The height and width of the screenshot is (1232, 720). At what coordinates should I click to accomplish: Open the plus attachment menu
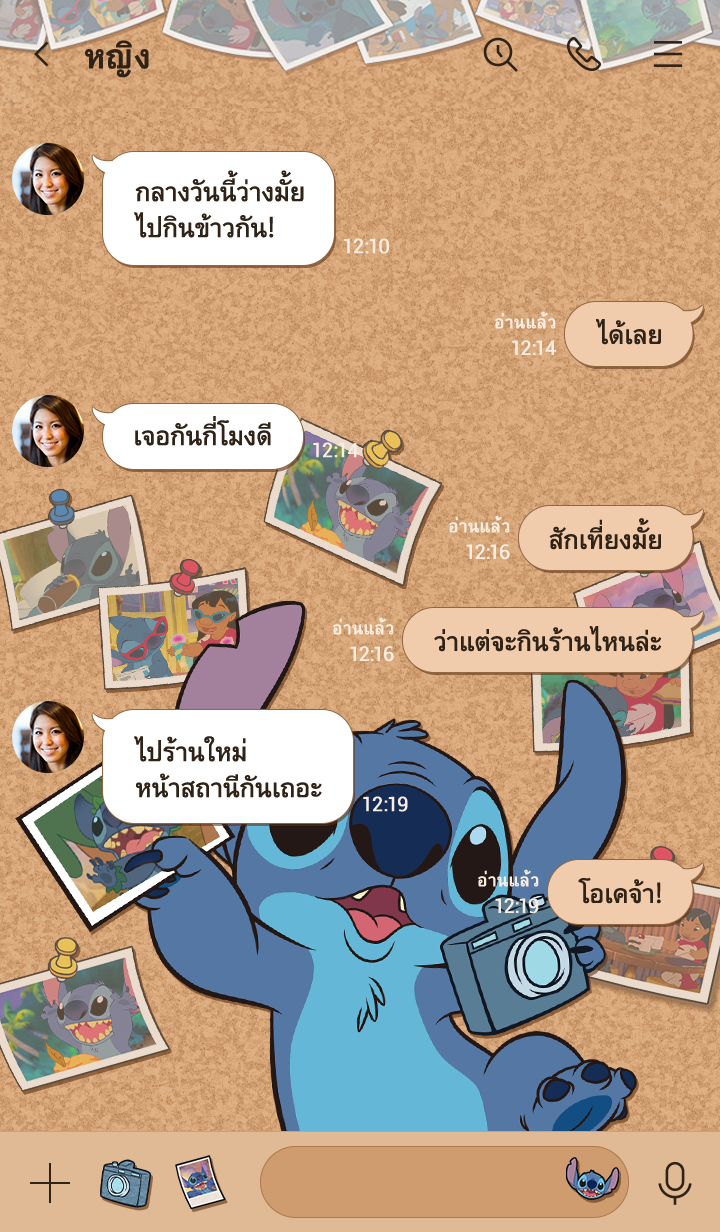click(49, 1183)
